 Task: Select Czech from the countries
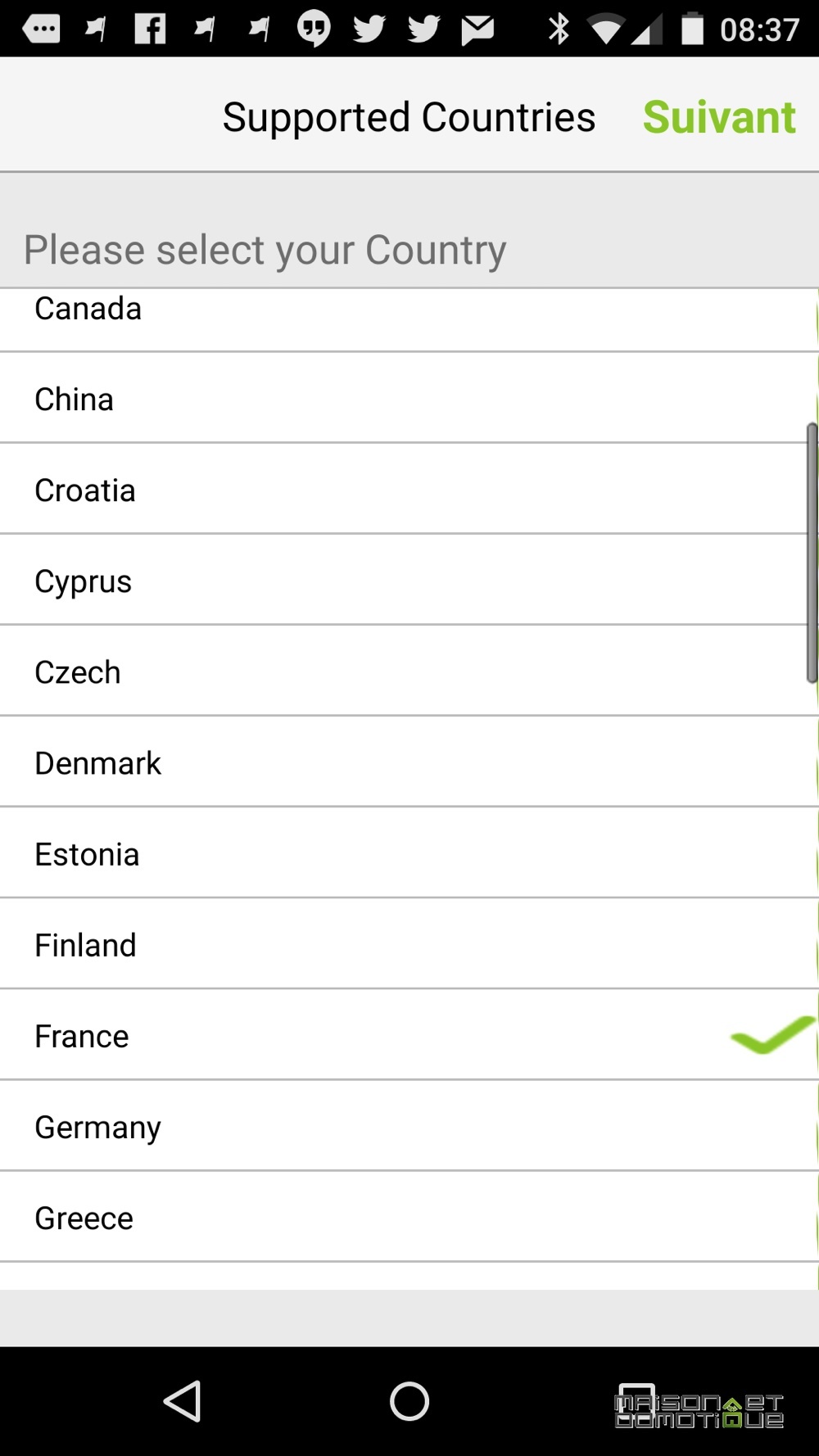[x=409, y=671]
